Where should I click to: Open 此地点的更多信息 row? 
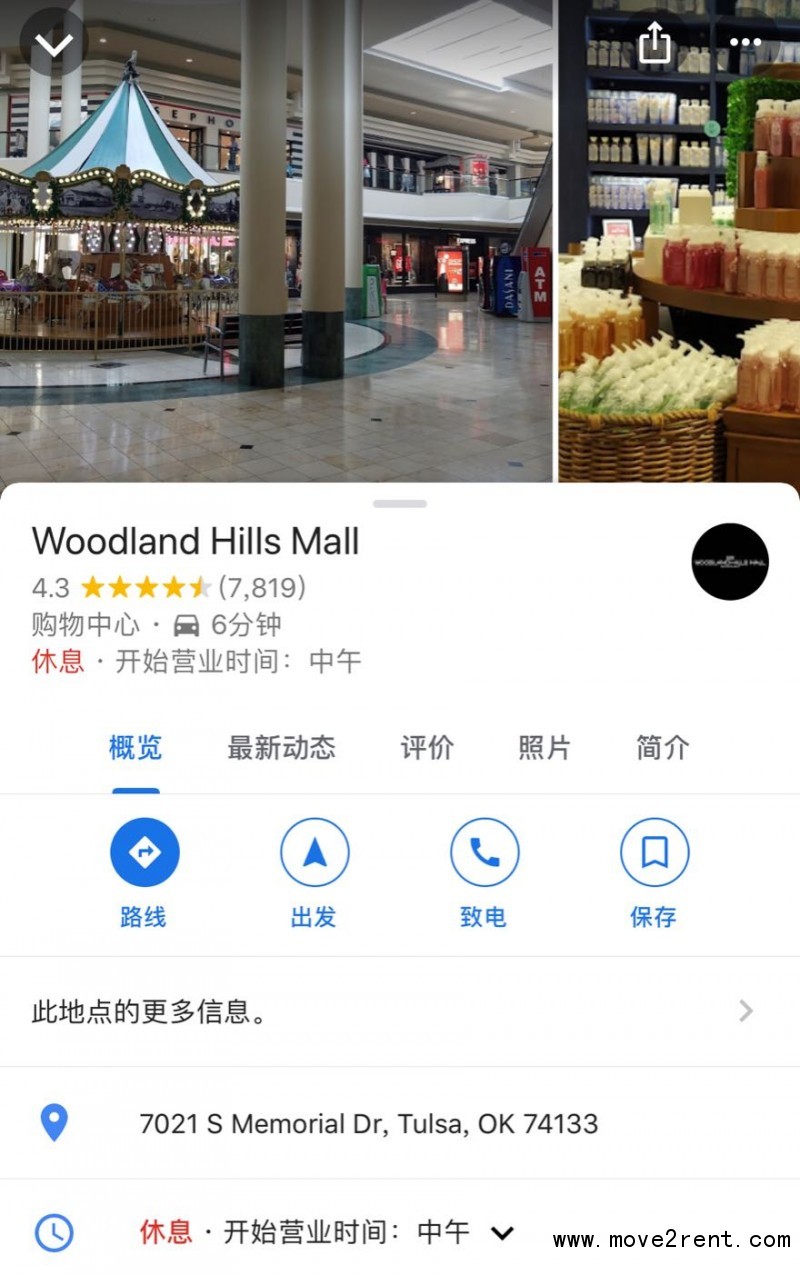[400, 1011]
